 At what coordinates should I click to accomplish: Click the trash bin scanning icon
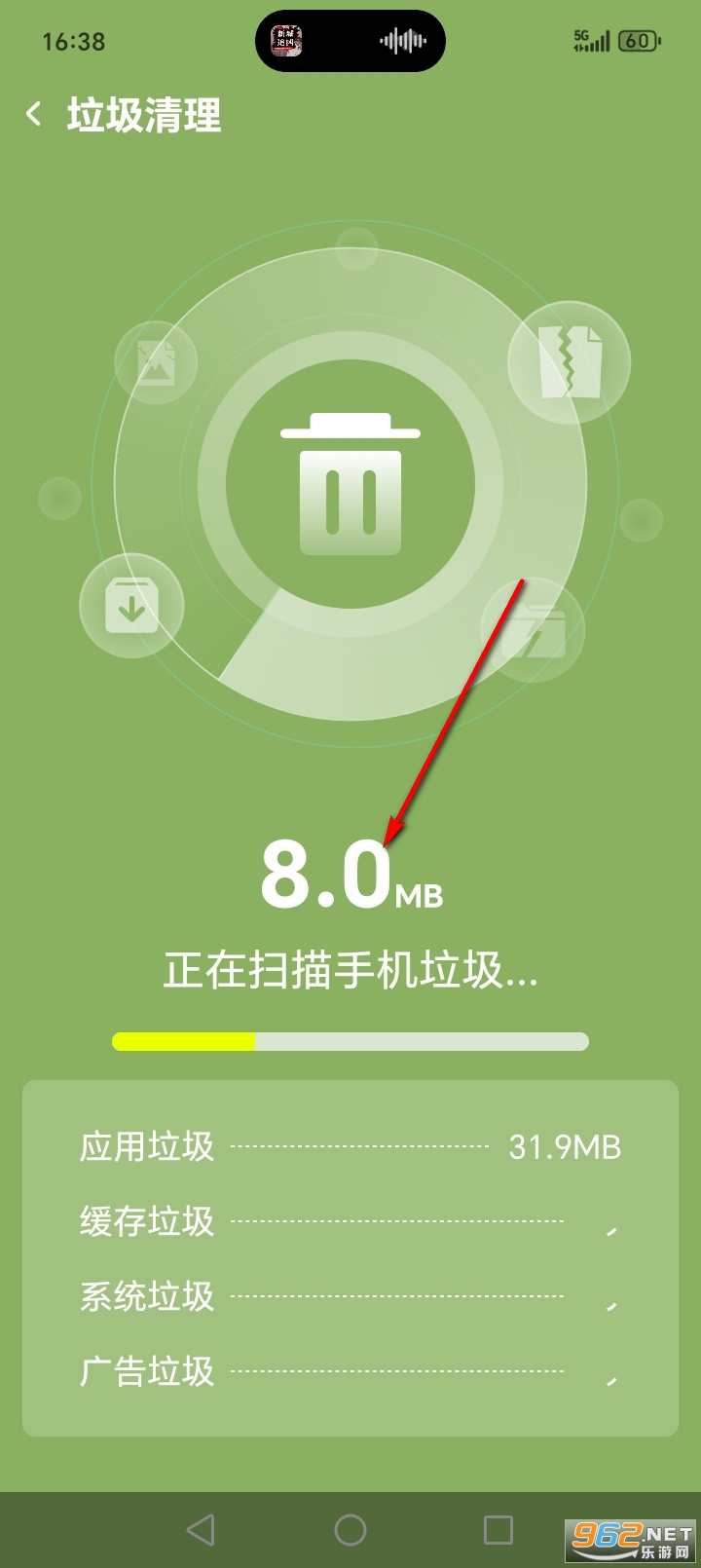(x=349, y=482)
